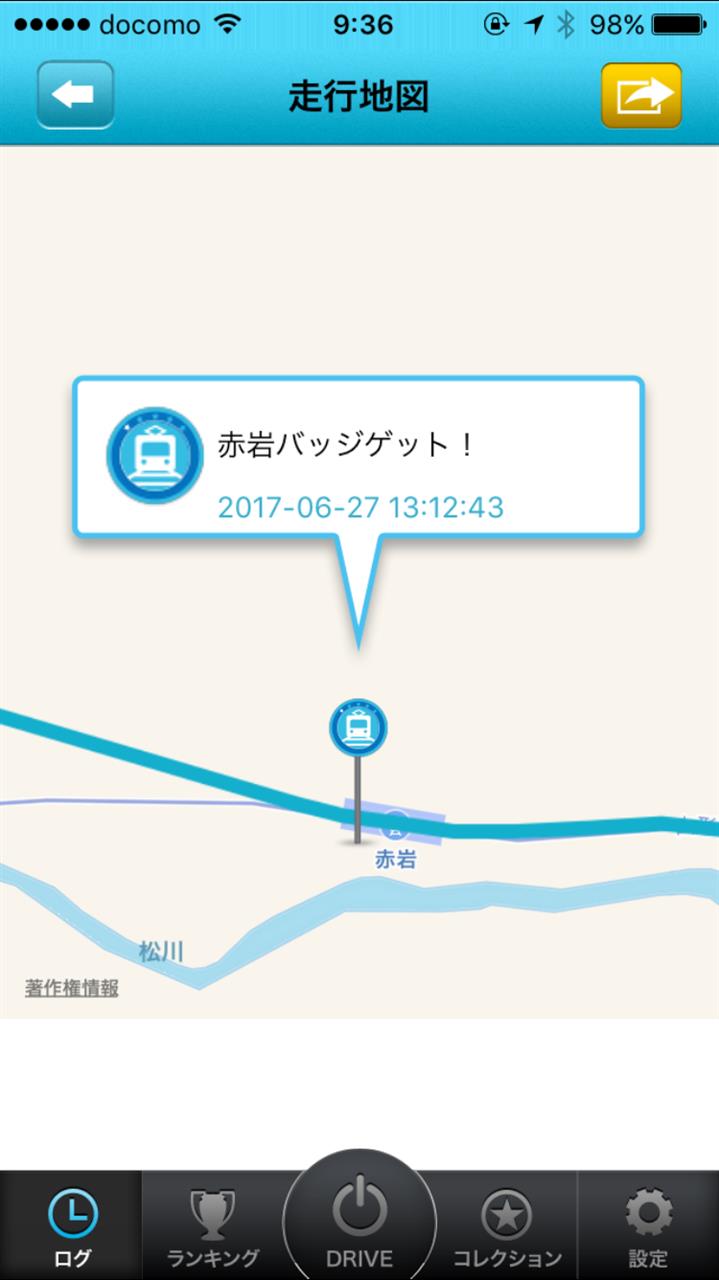This screenshot has height=1280, width=719.
Task: Switch to the コレクション tab
Action: click(x=507, y=1226)
